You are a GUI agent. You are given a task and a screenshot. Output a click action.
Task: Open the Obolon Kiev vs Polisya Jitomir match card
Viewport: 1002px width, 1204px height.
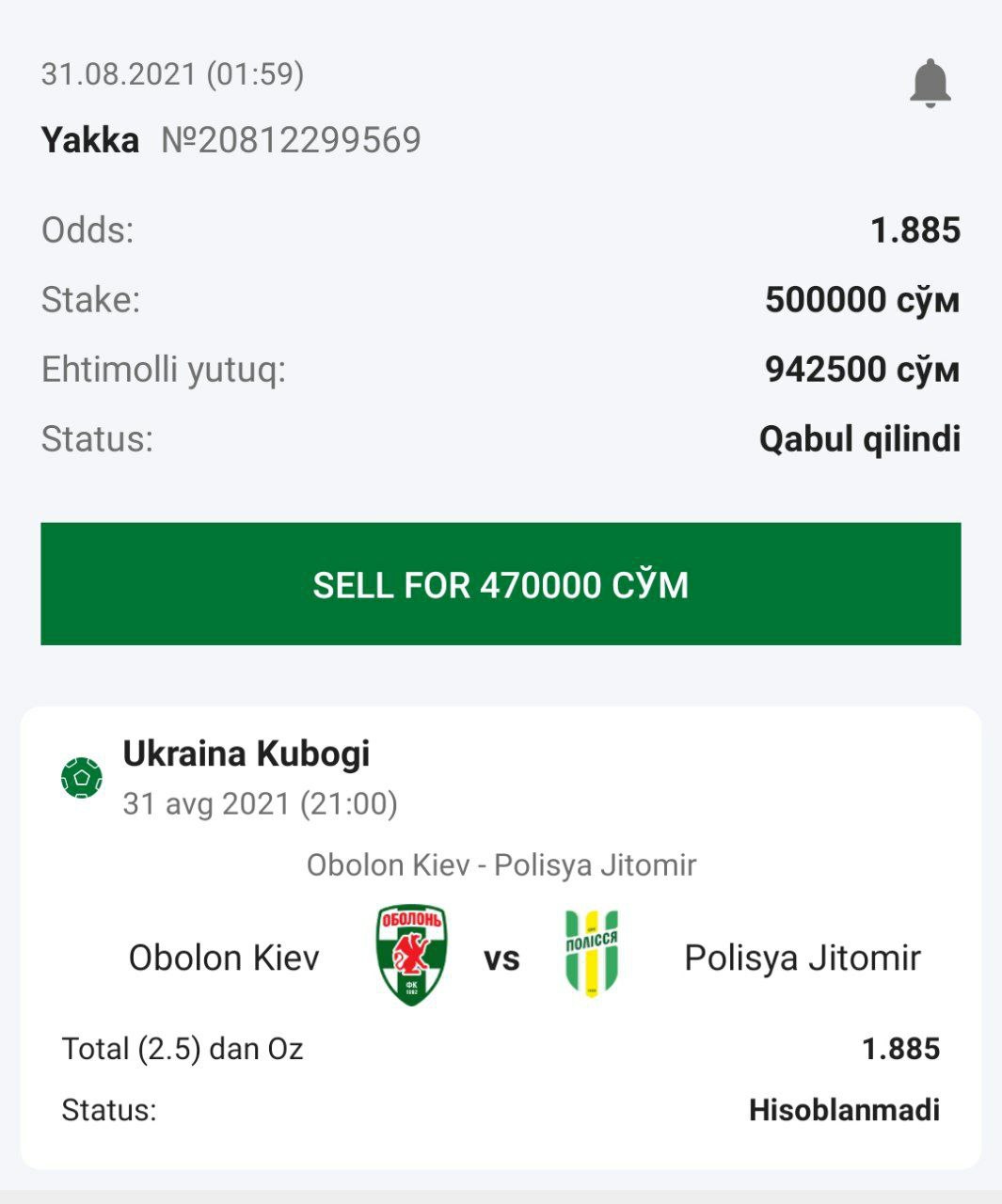[501, 955]
